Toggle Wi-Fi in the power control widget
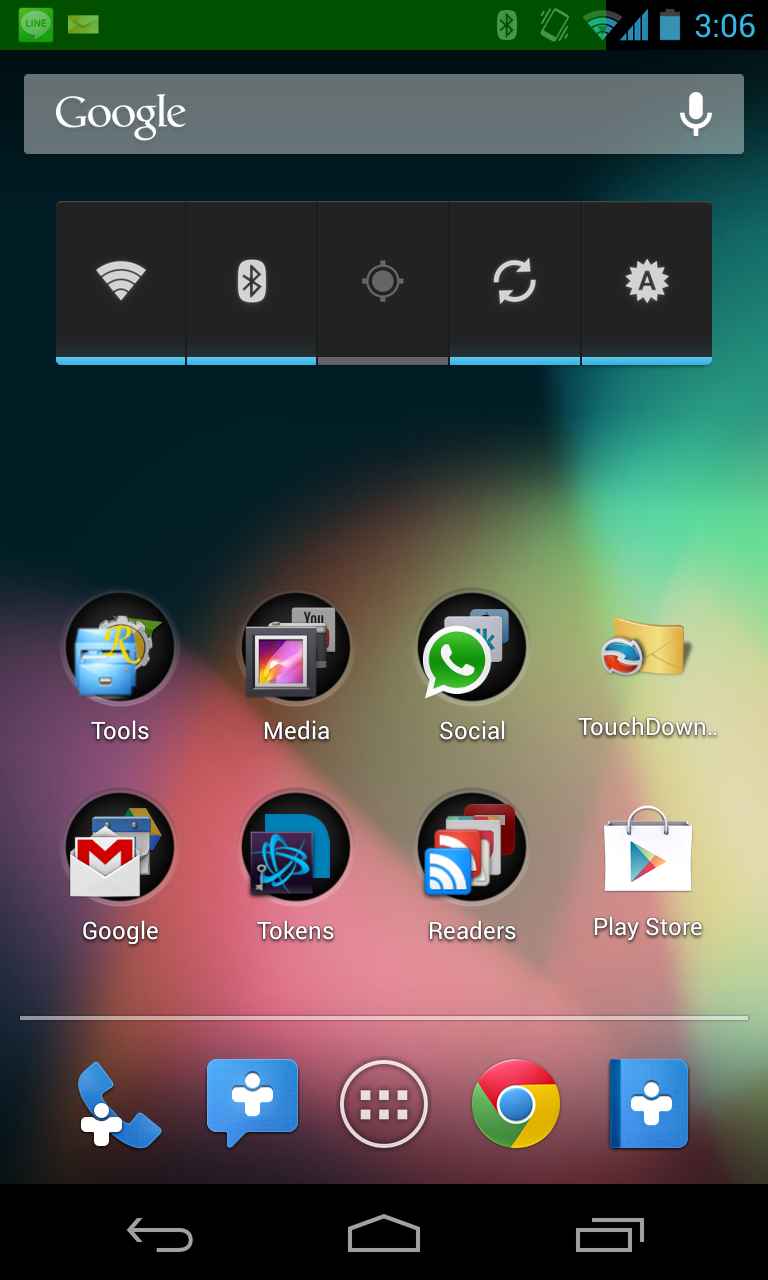This screenshot has height=1280, width=768. tap(121, 281)
